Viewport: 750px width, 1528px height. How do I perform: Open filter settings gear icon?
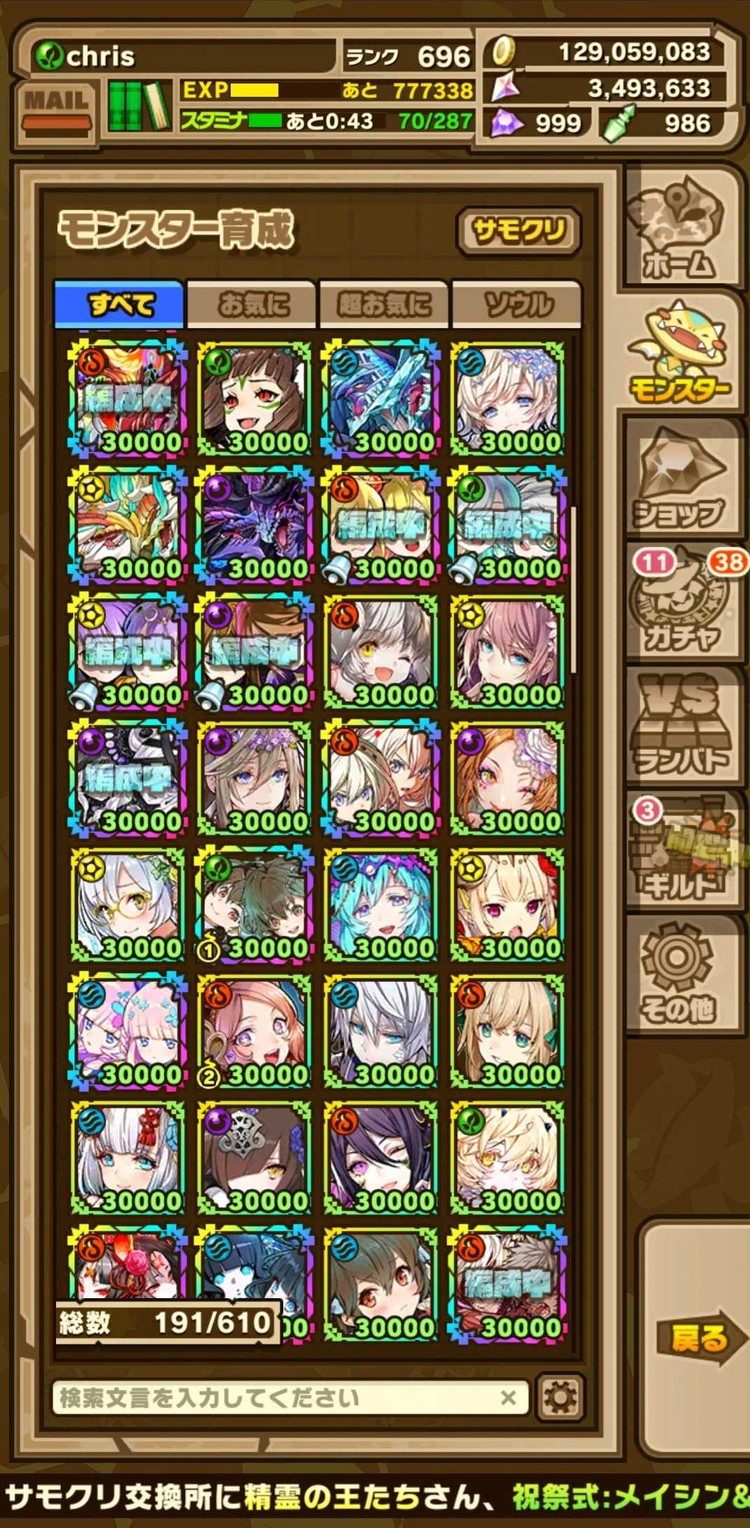pyautogui.click(x=559, y=1397)
